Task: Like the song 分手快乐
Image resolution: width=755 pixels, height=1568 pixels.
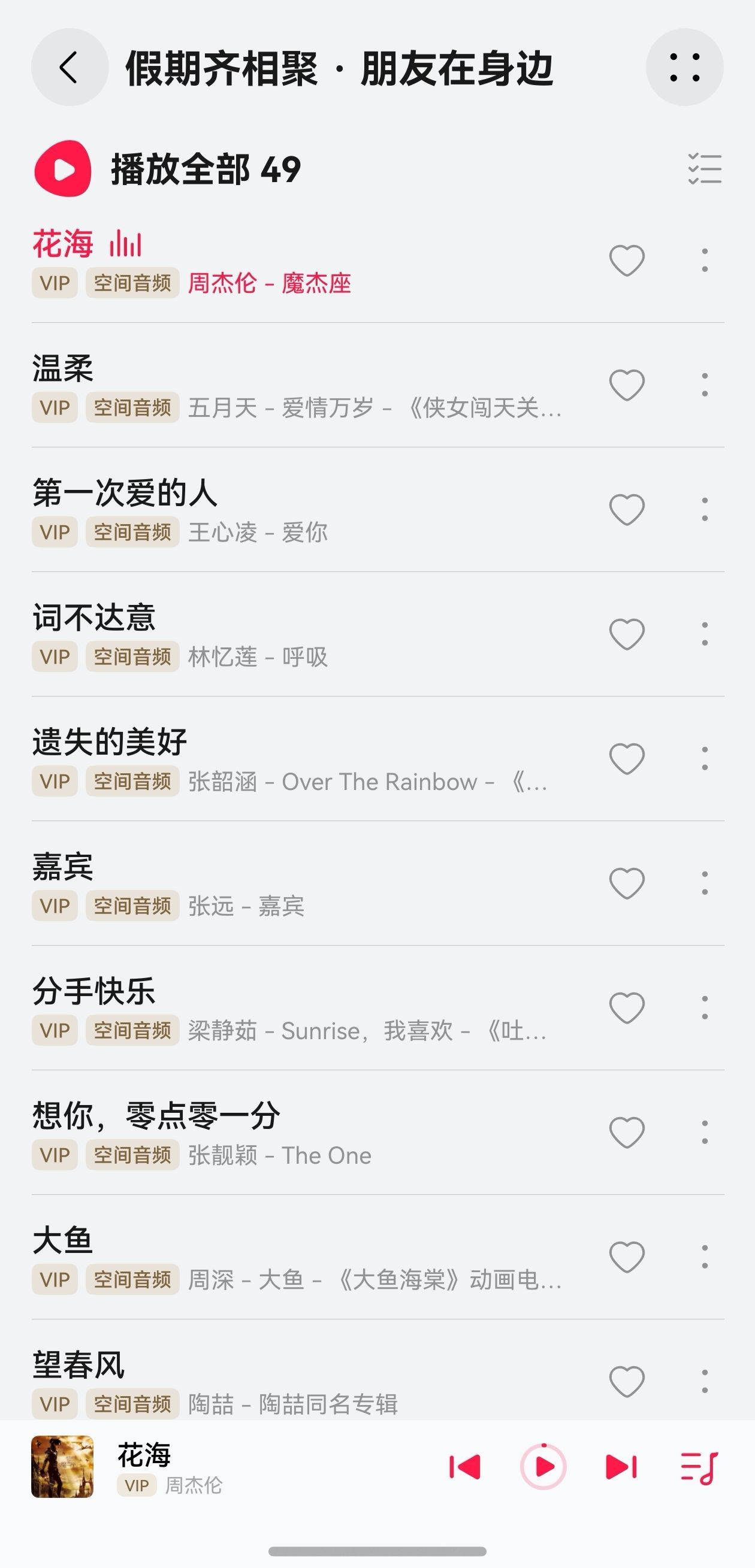Action: tap(627, 1008)
